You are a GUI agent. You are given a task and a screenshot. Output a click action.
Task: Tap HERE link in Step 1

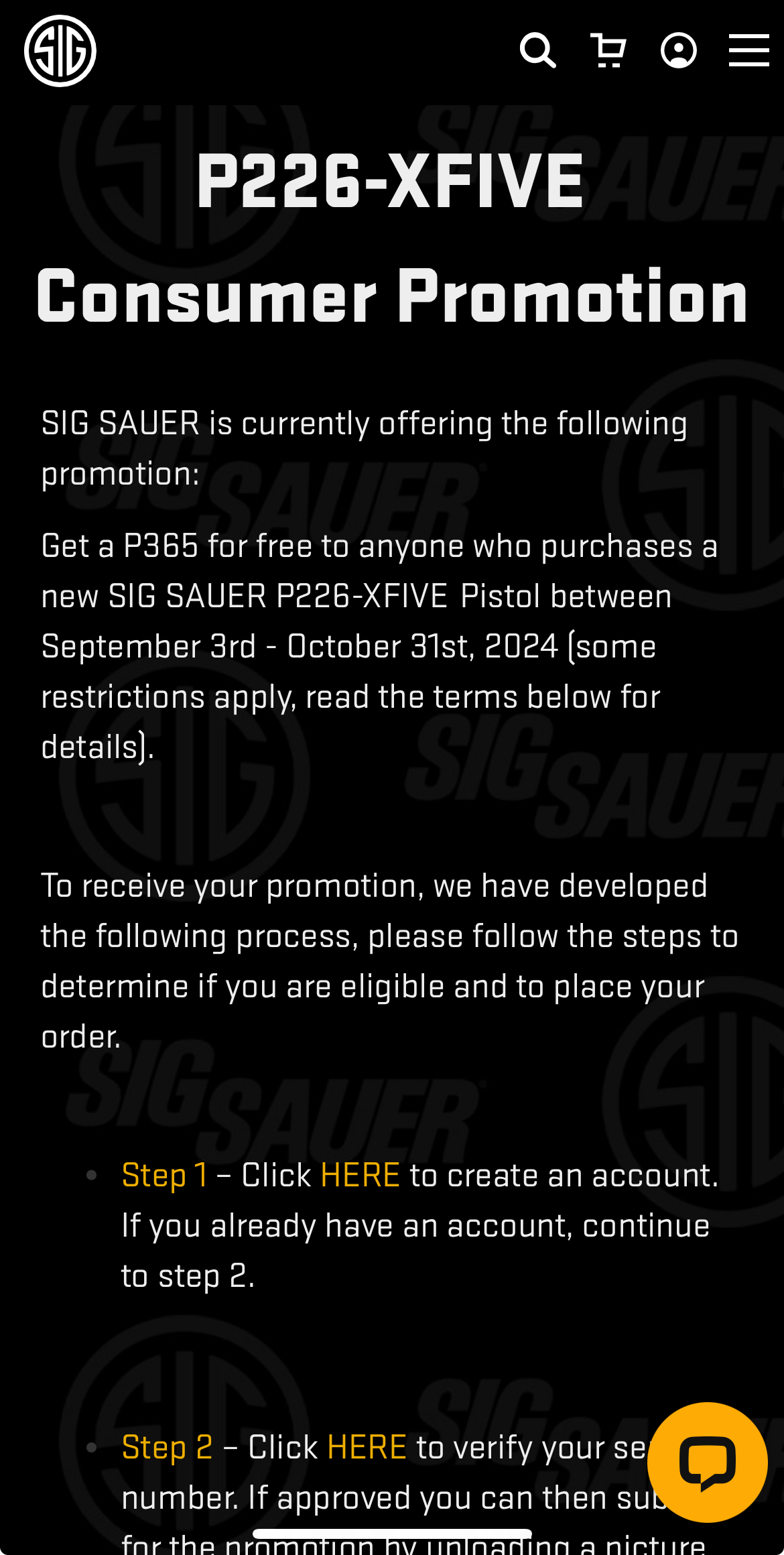[360, 1176]
